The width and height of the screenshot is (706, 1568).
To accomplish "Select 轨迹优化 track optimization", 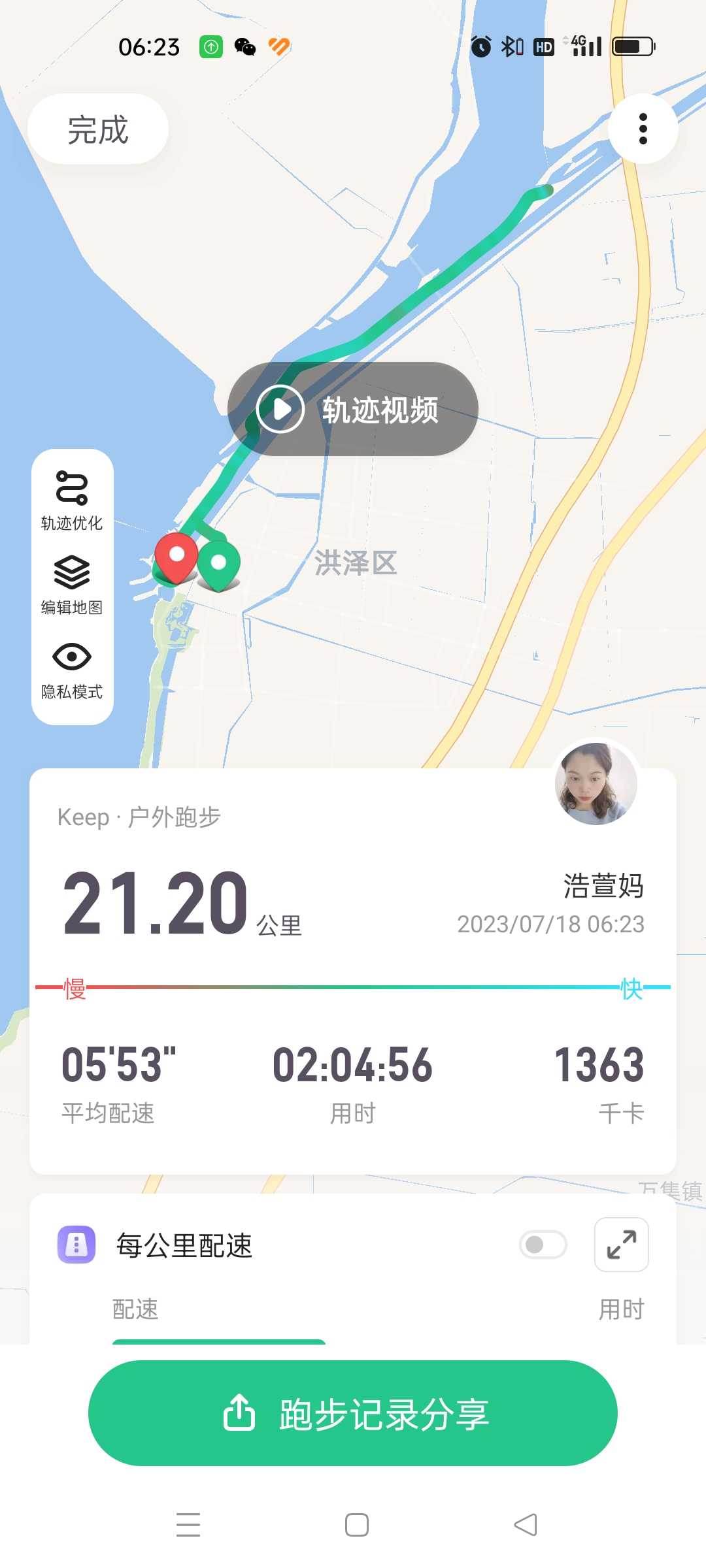I will (x=72, y=500).
